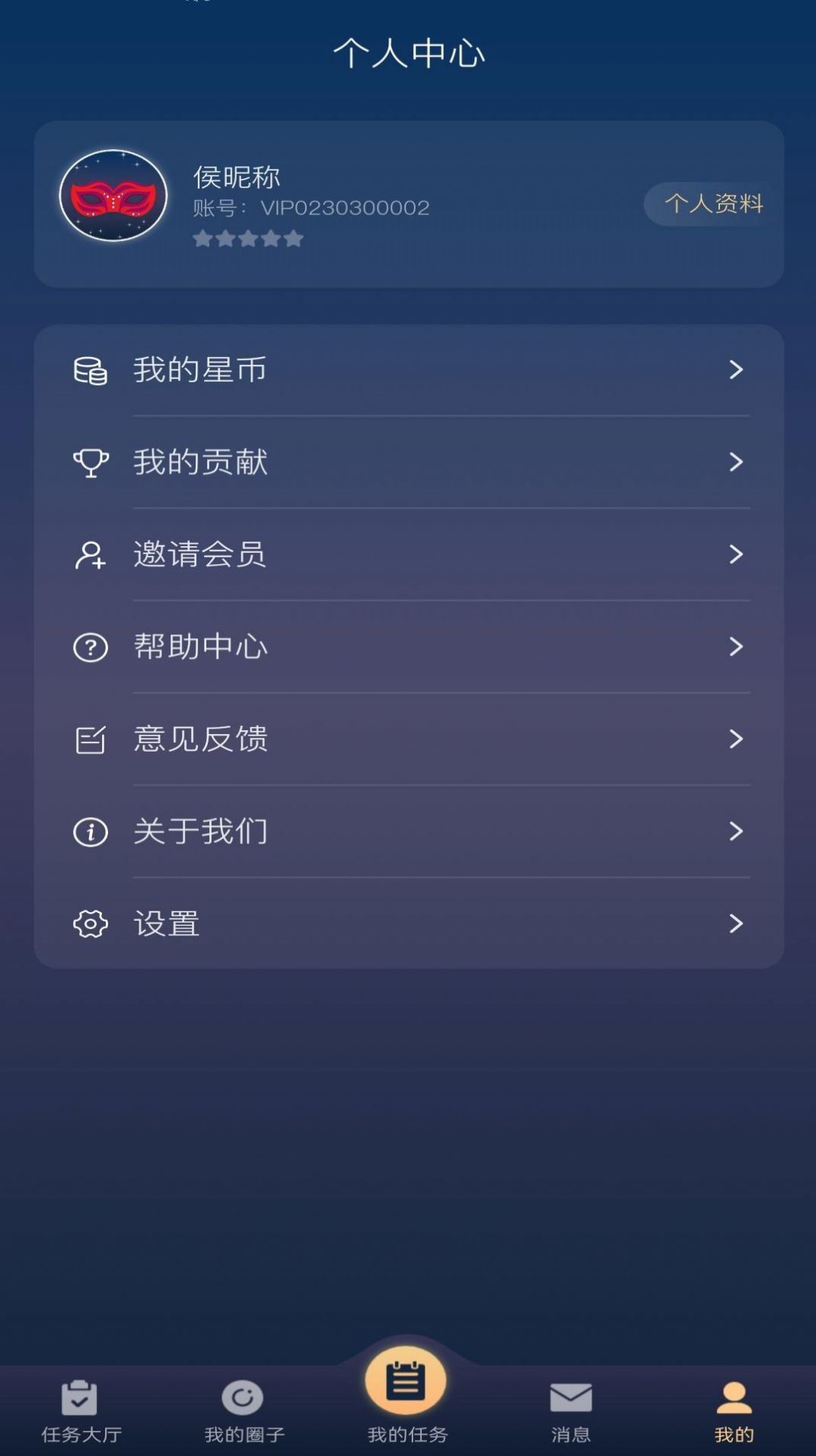This screenshot has width=816, height=1456.
Task: Click the 关于我们 info icon
Action: 90,832
